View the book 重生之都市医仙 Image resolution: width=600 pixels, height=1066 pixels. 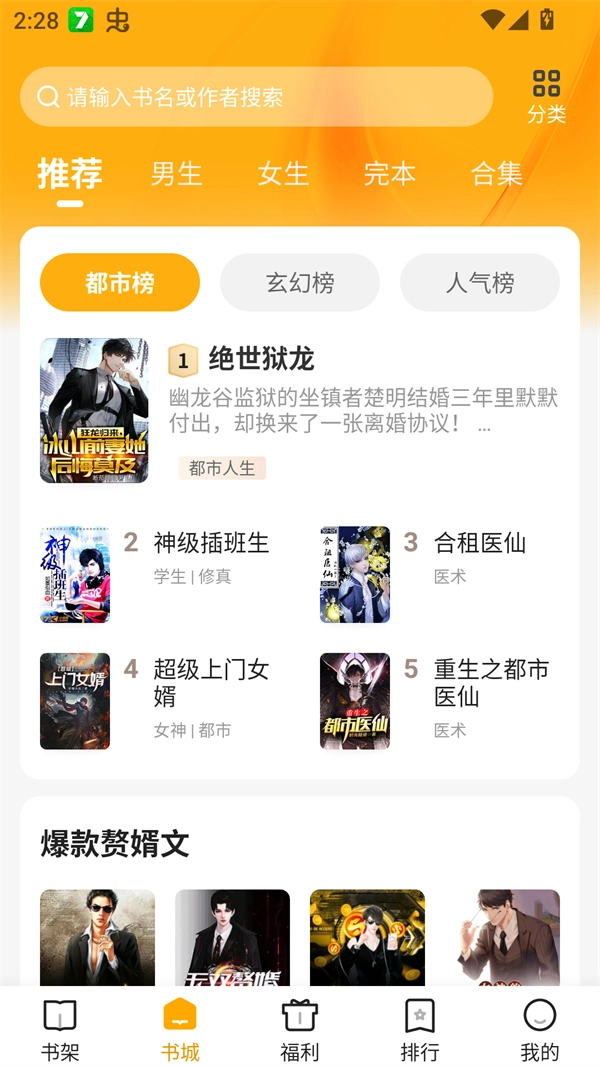pyautogui.click(x=491, y=683)
